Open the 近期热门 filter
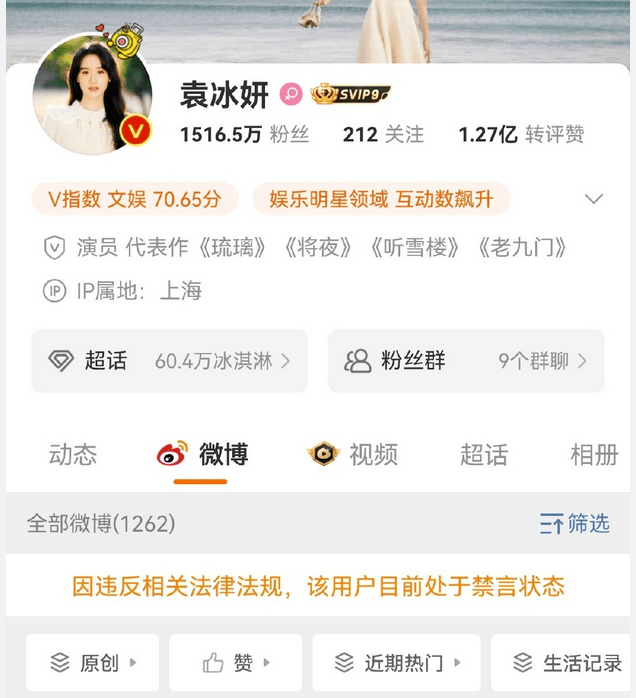This screenshot has width=636, height=698. click(x=396, y=662)
